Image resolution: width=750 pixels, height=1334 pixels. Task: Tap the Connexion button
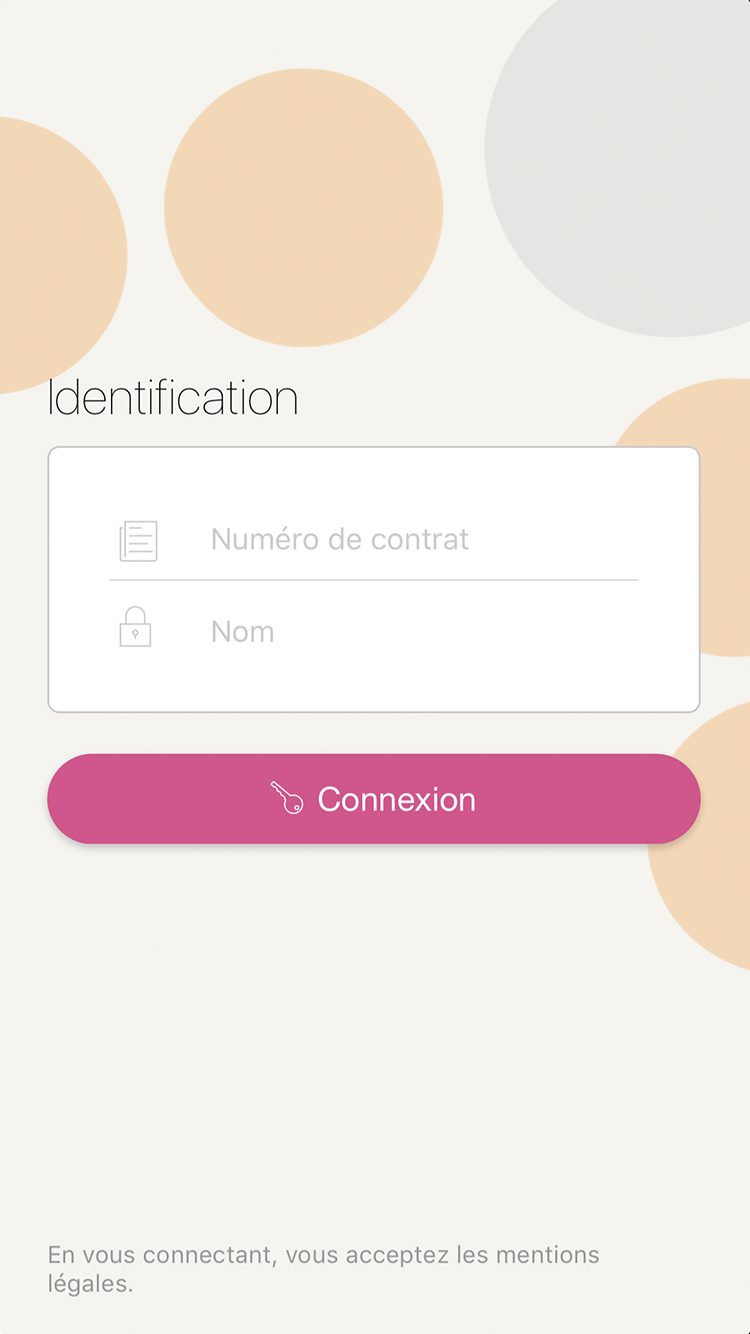374,799
